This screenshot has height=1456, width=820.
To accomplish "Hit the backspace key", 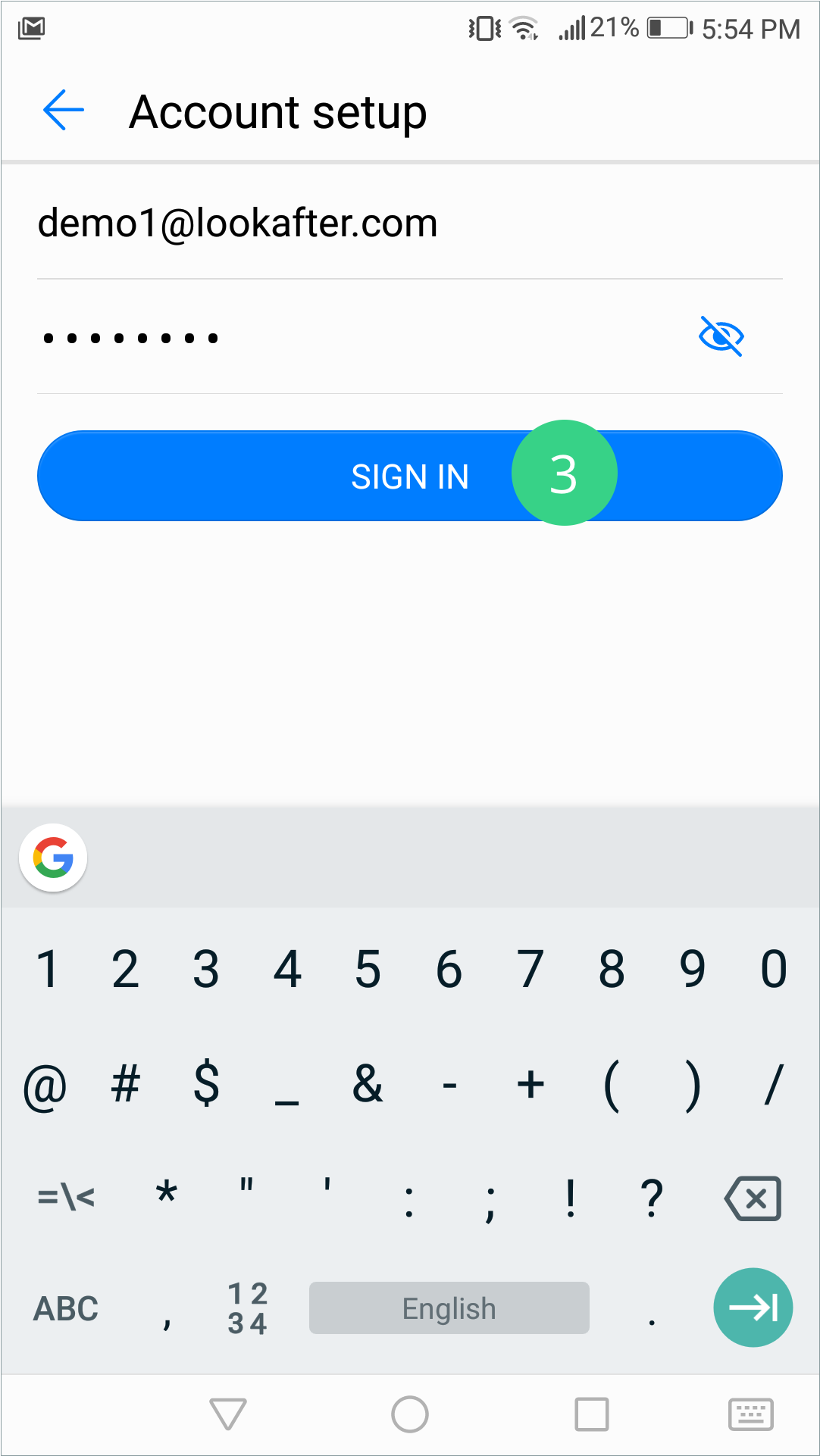I will click(752, 1198).
